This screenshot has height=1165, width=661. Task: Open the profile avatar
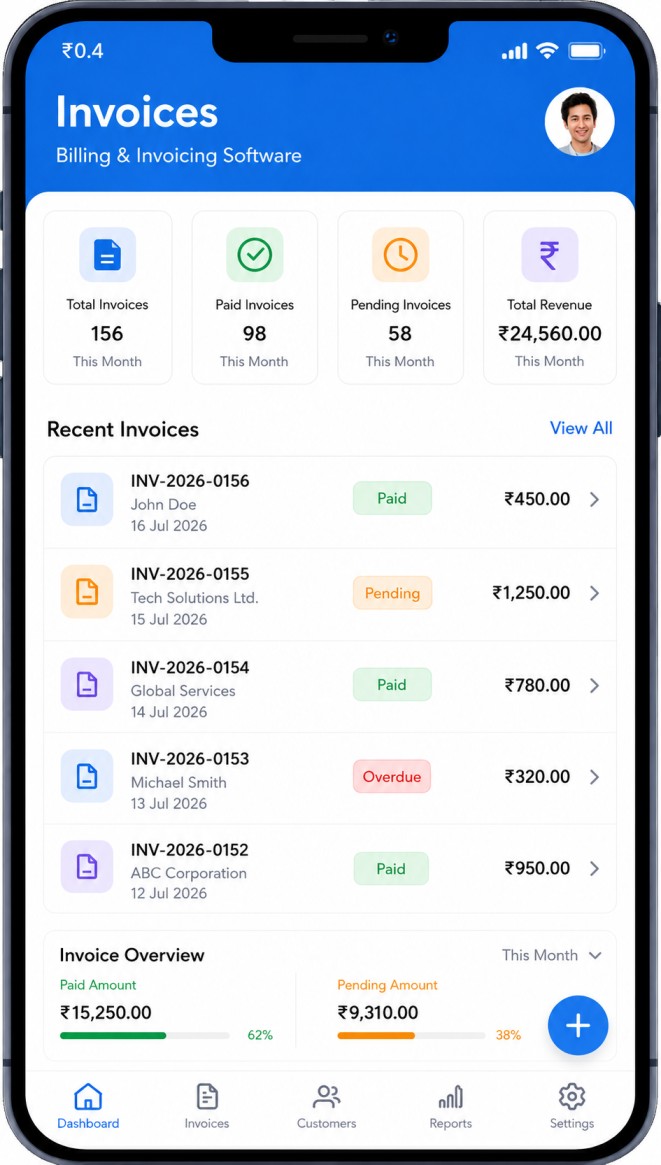[579, 122]
